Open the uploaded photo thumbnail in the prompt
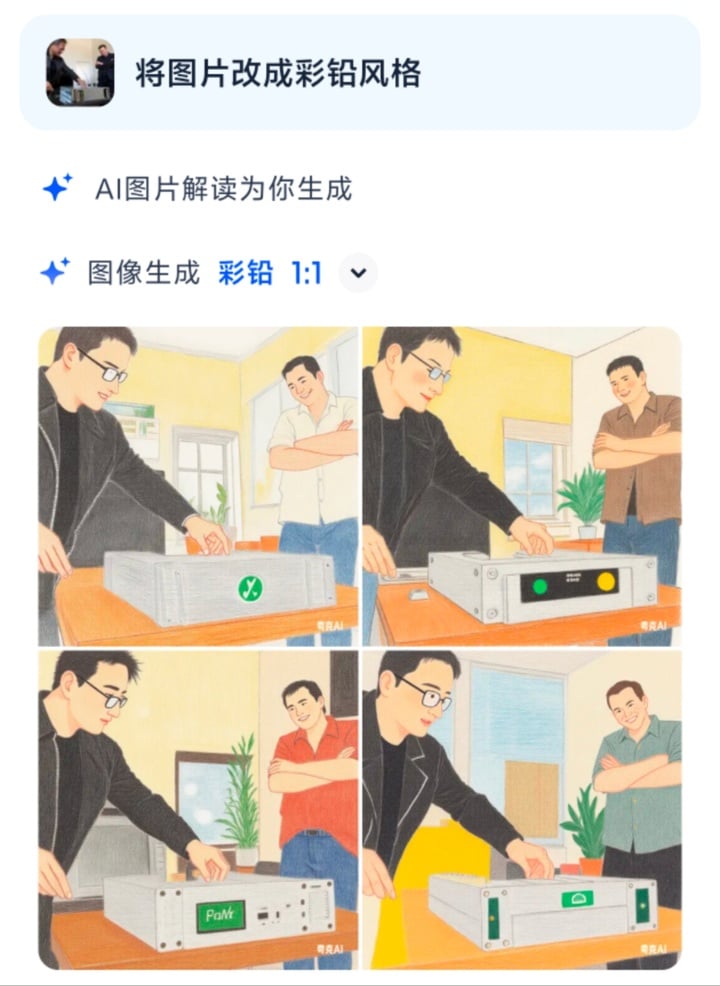The width and height of the screenshot is (720, 986). point(80,72)
